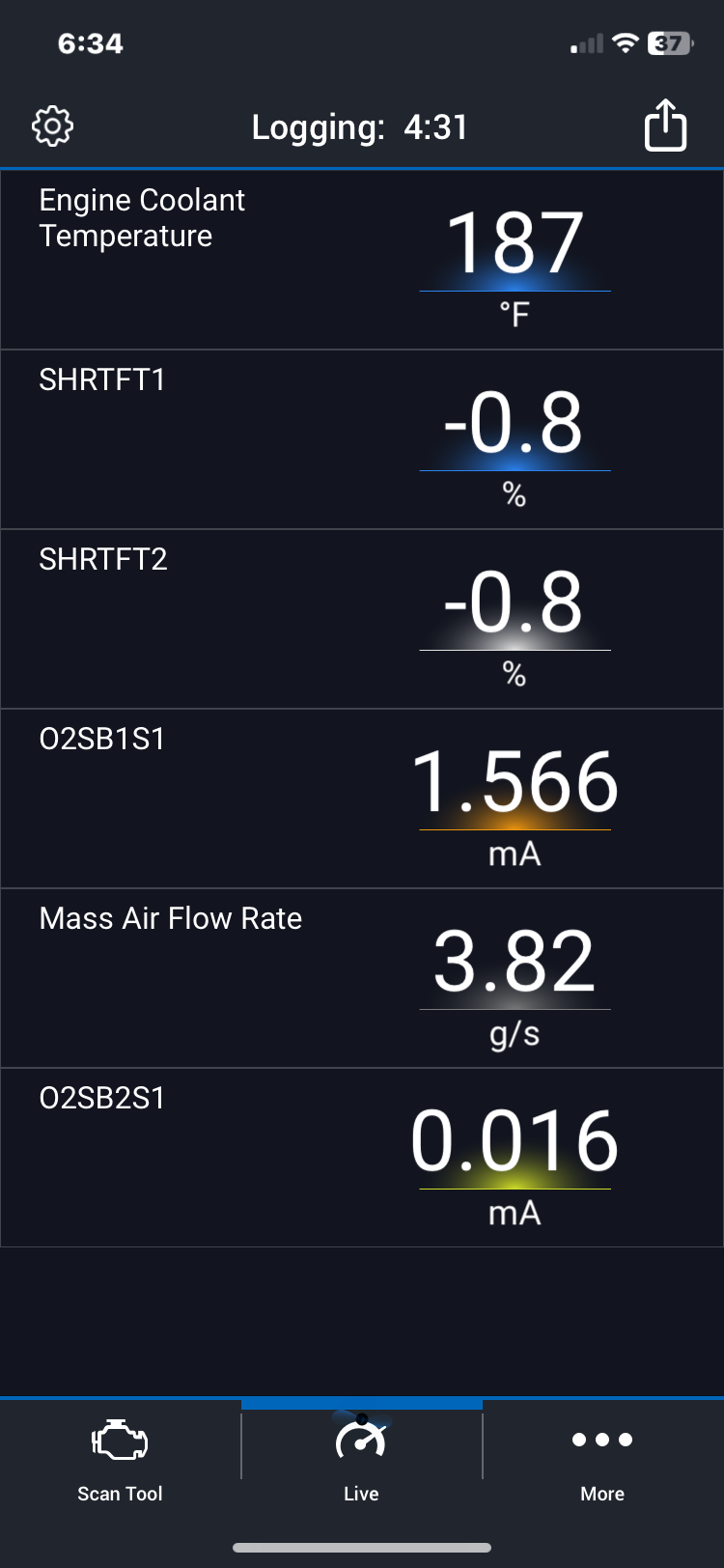Open the More tab
This screenshot has width=724, height=1568.
pos(602,1459)
